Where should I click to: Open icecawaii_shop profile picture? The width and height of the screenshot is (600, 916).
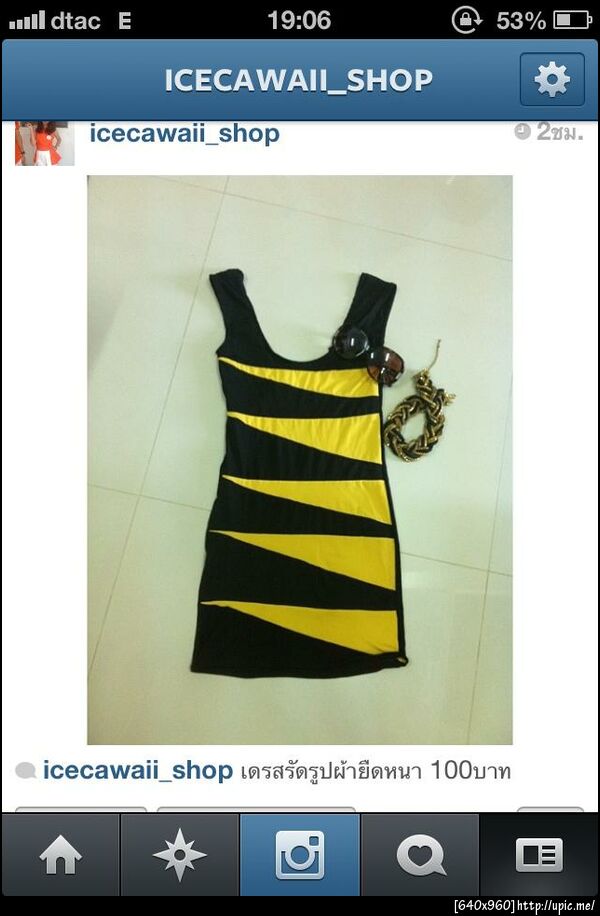pyautogui.click(x=44, y=143)
